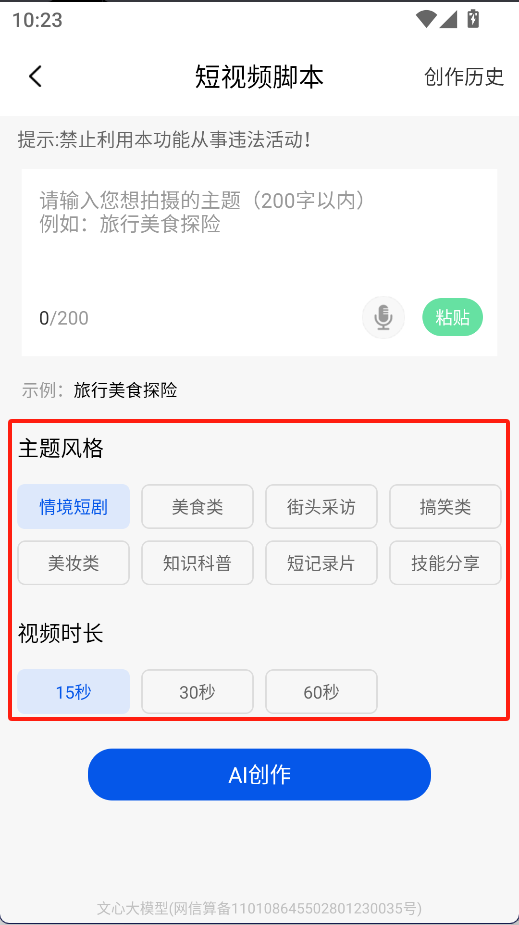The image size is (519, 925).
Task: Open 创作历史
Action: click(x=464, y=77)
